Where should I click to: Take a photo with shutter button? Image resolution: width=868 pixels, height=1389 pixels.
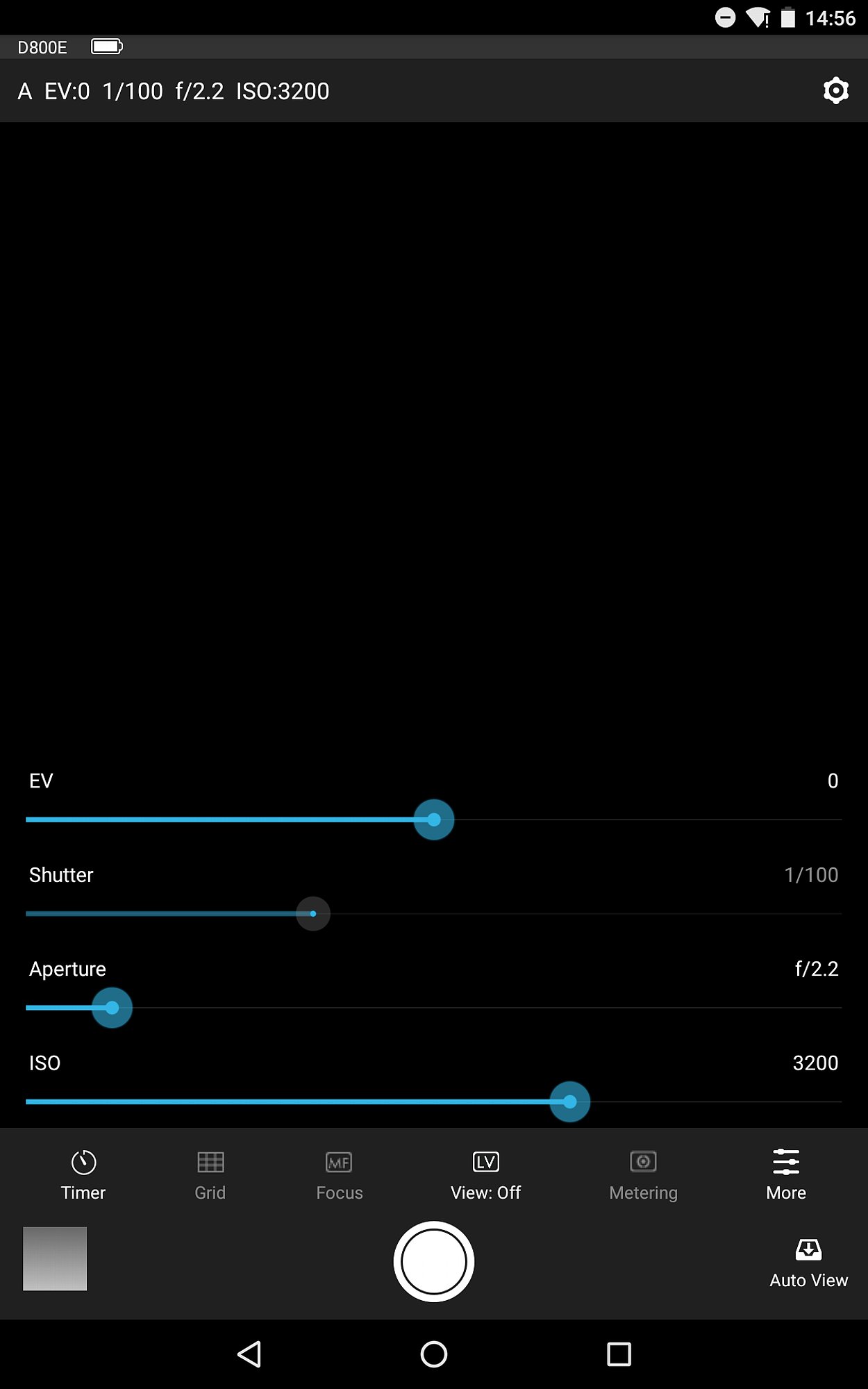(x=434, y=1261)
